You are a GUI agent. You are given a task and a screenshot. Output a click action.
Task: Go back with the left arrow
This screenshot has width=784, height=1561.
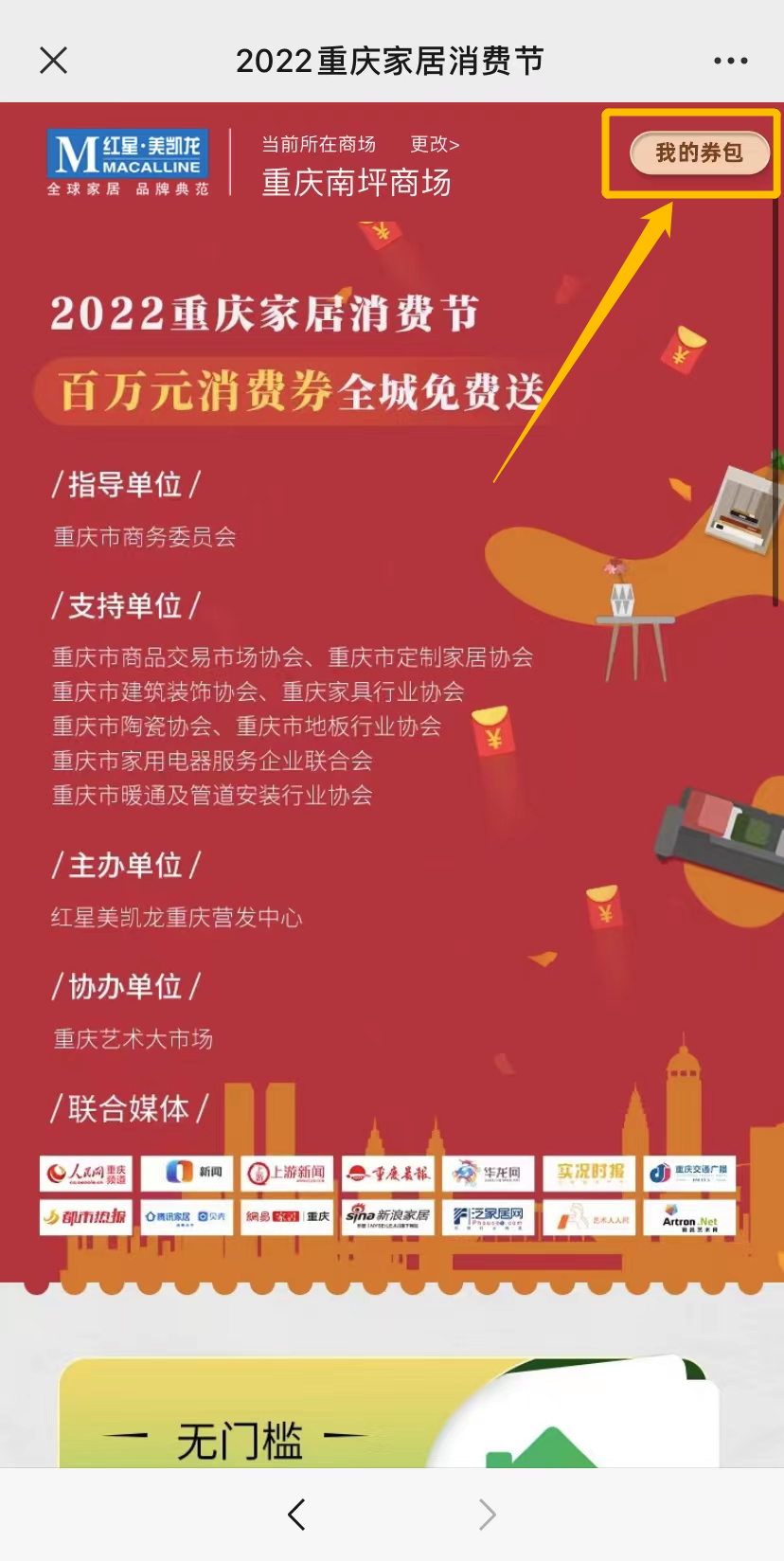296,1515
